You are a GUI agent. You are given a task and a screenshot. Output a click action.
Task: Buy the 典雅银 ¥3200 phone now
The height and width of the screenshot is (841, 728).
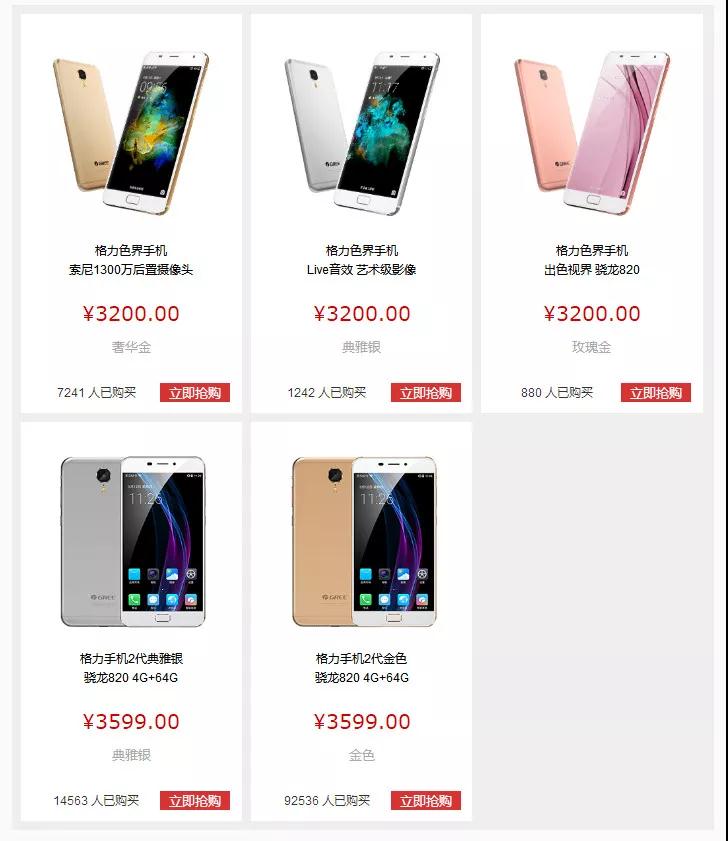tap(426, 393)
